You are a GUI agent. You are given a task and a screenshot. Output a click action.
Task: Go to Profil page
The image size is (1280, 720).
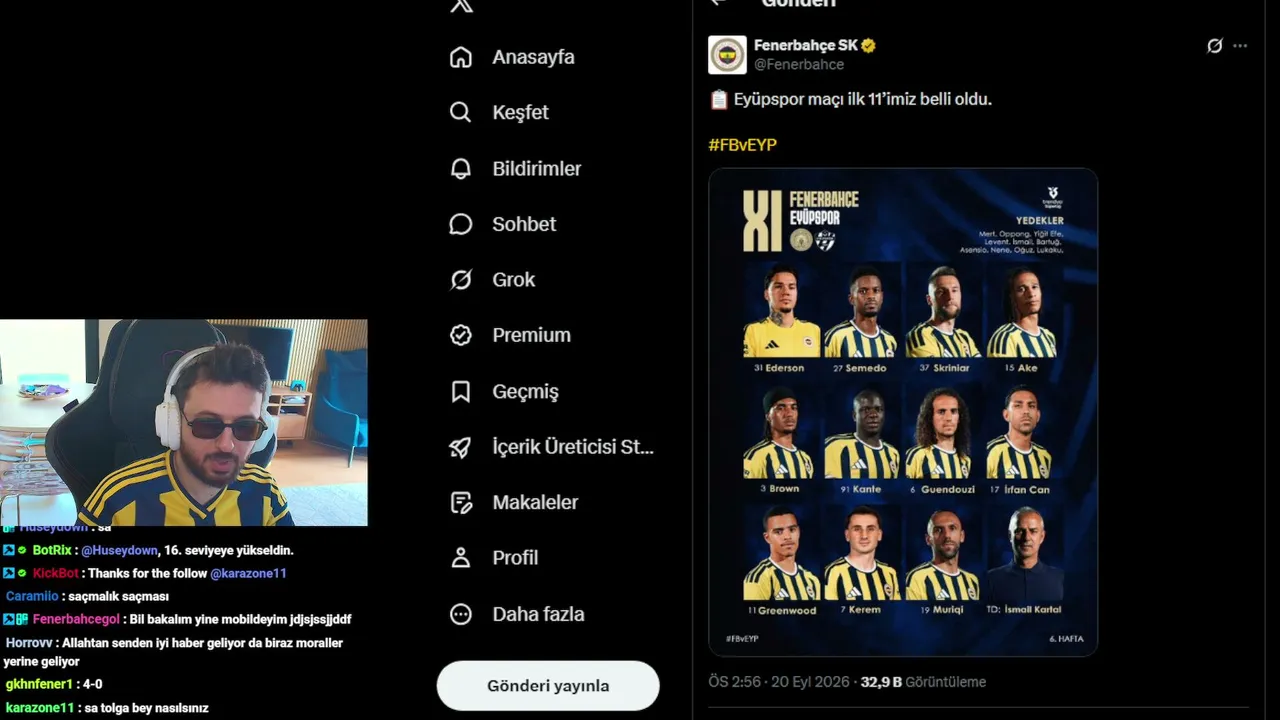click(x=494, y=558)
